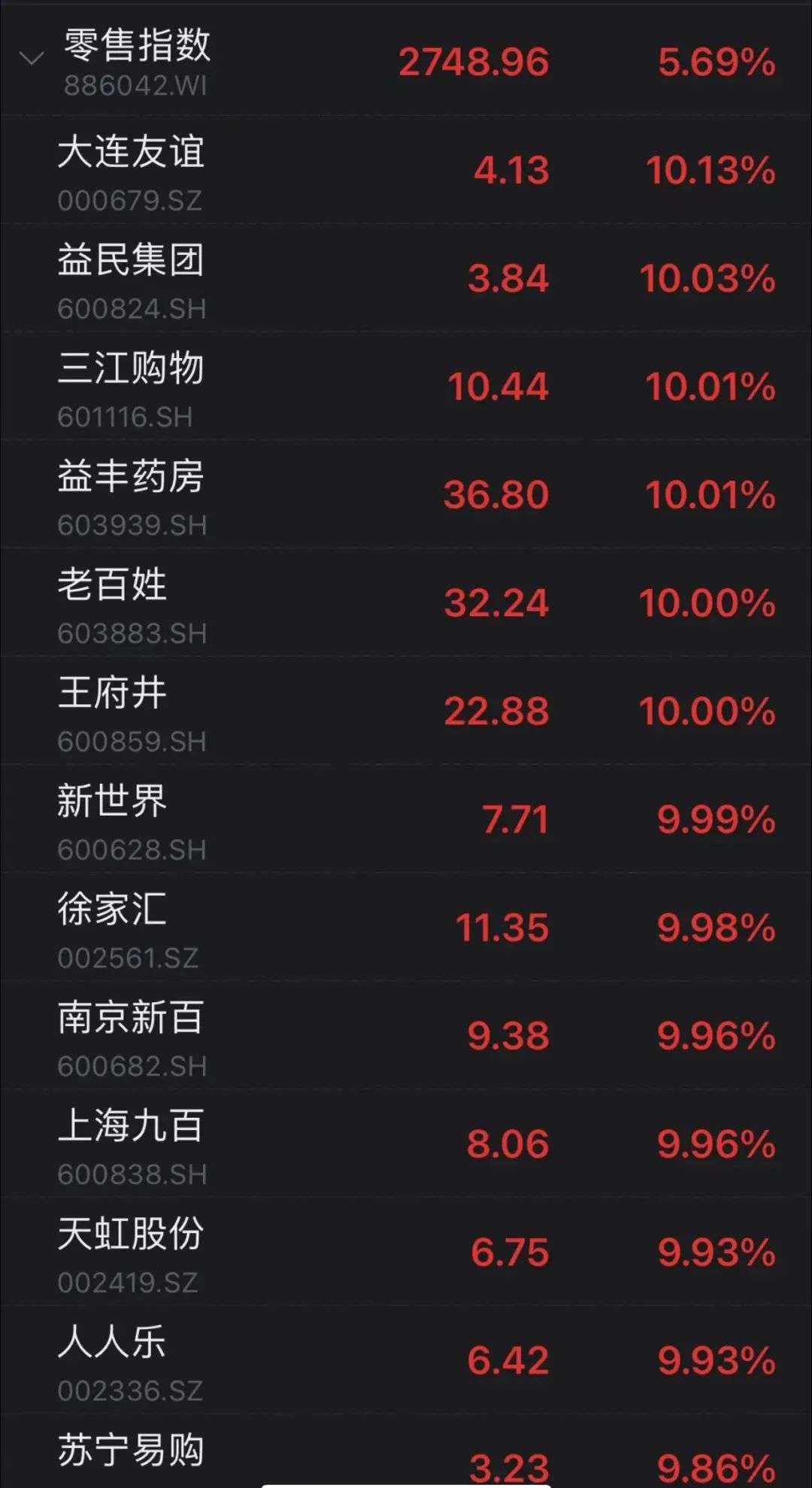The height and width of the screenshot is (1488, 812).
Task: Select 南京新百 from the list
Action: click(x=406, y=1037)
